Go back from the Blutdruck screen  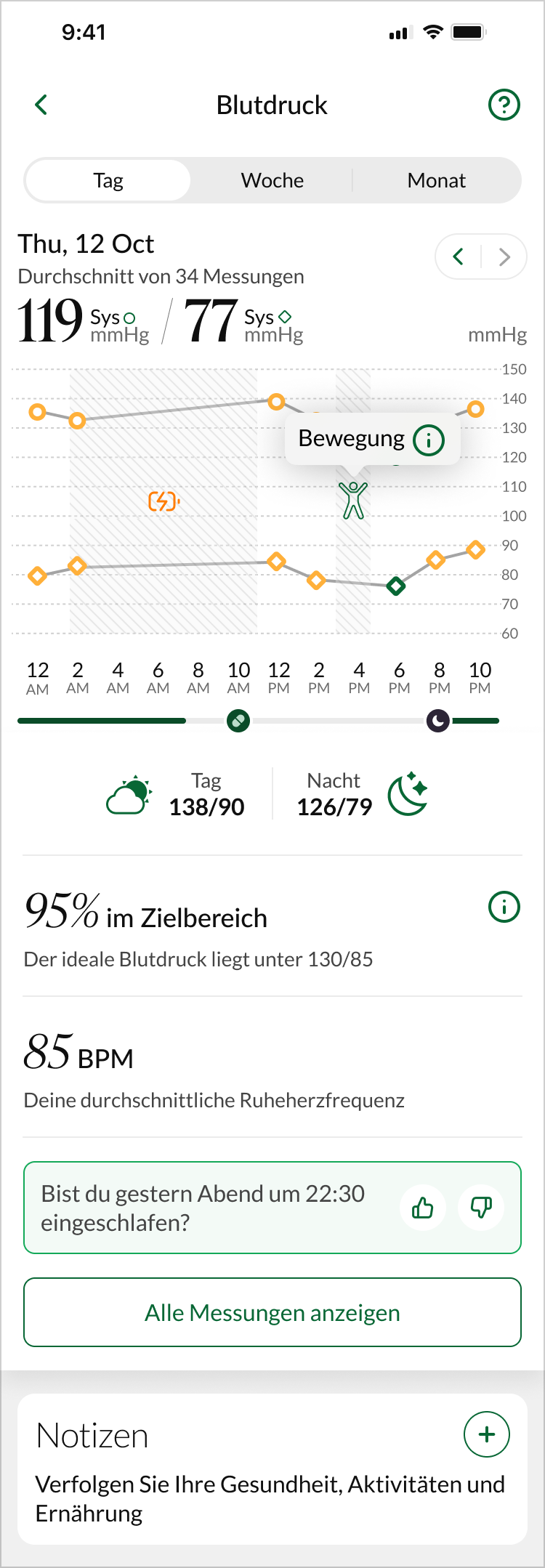click(x=41, y=105)
